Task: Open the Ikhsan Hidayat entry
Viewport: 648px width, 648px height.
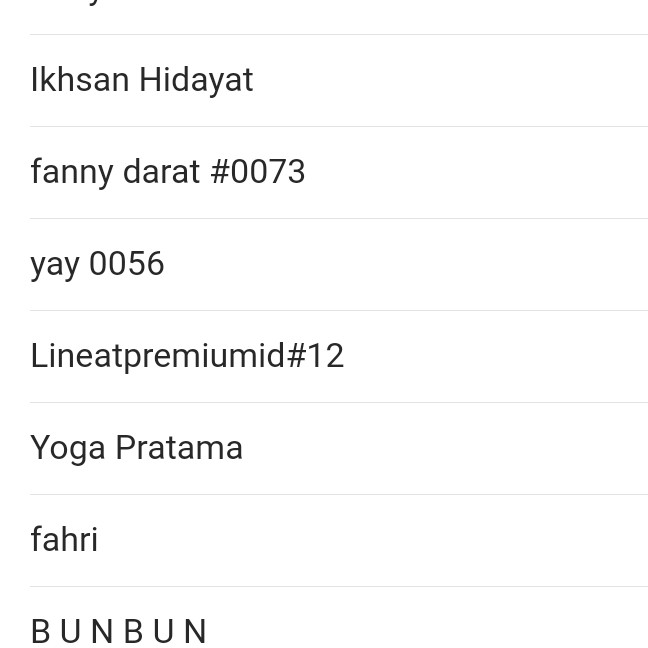Action: 142,80
